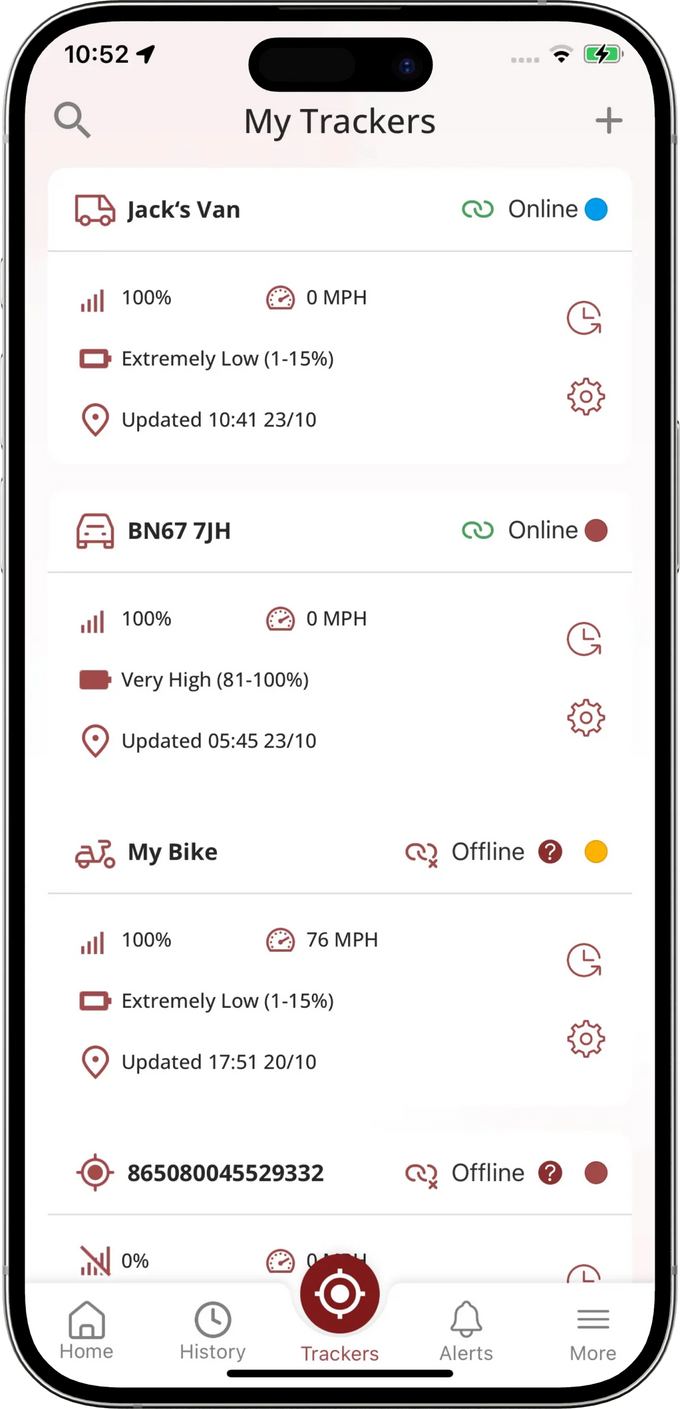This screenshot has height=1409, width=680.
Task: Open the More menu tab
Action: 593,1332
